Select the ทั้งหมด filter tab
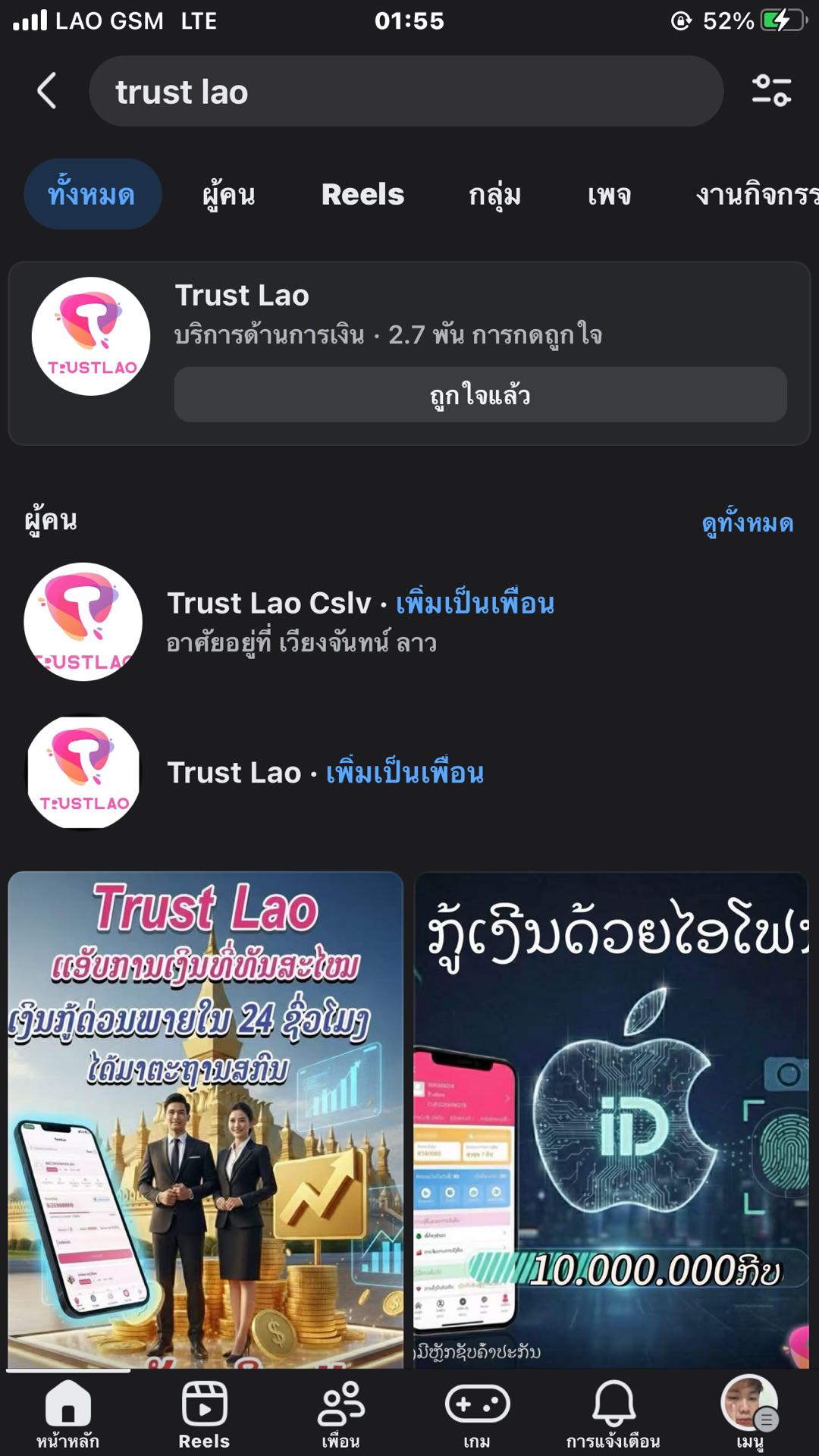 (x=93, y=194)
